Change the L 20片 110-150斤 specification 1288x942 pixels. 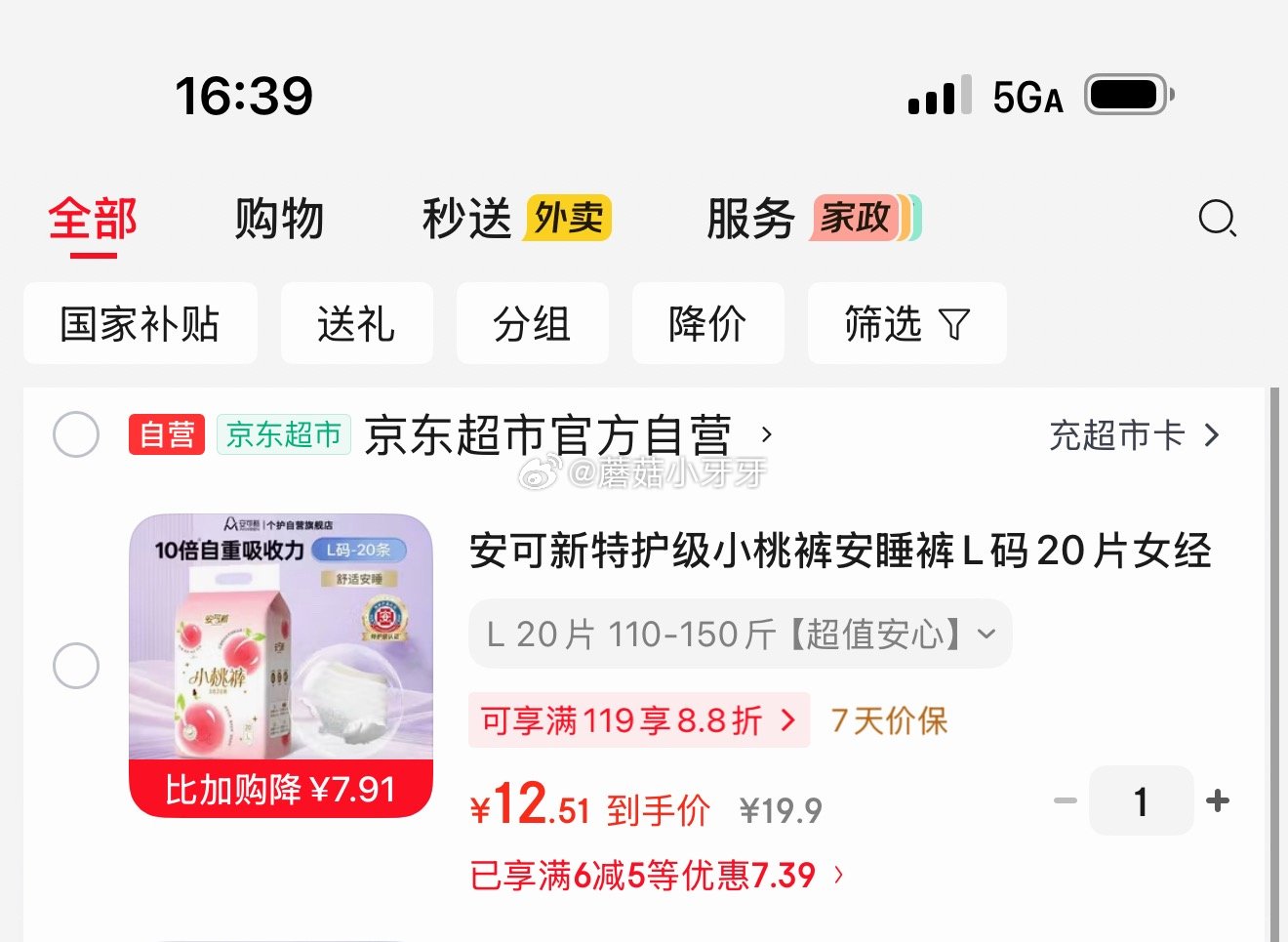pos(740,635)
